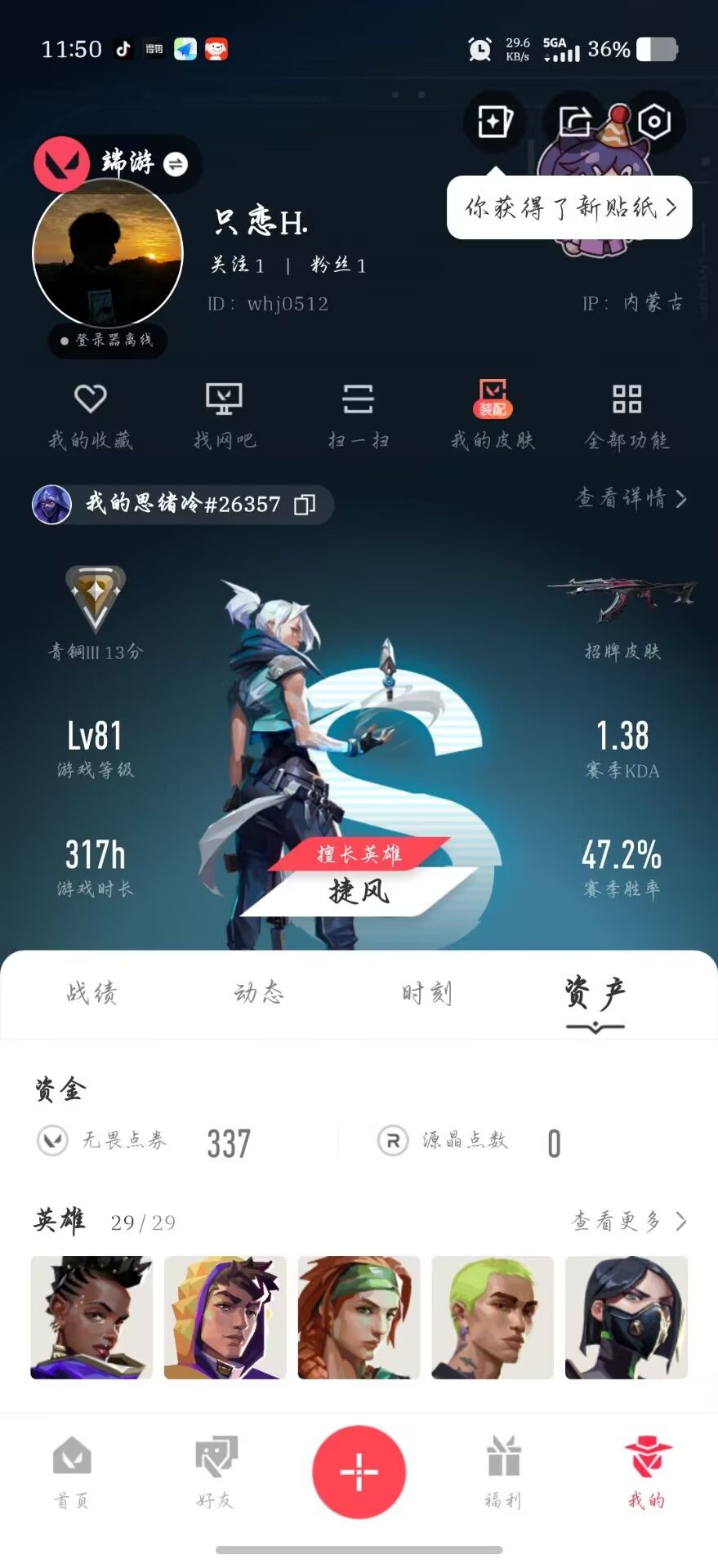Copy game ID 我的思绪冷#26357

[x=305, y=505]
